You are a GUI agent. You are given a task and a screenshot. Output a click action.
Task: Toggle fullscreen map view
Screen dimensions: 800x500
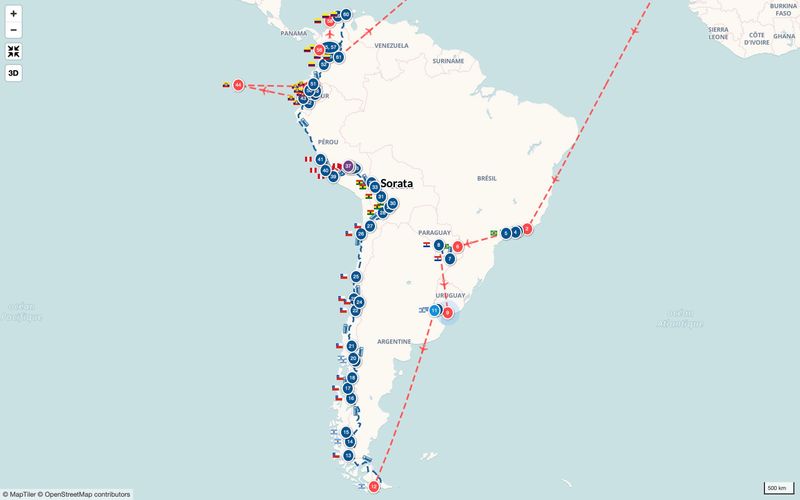click(13, 51)
